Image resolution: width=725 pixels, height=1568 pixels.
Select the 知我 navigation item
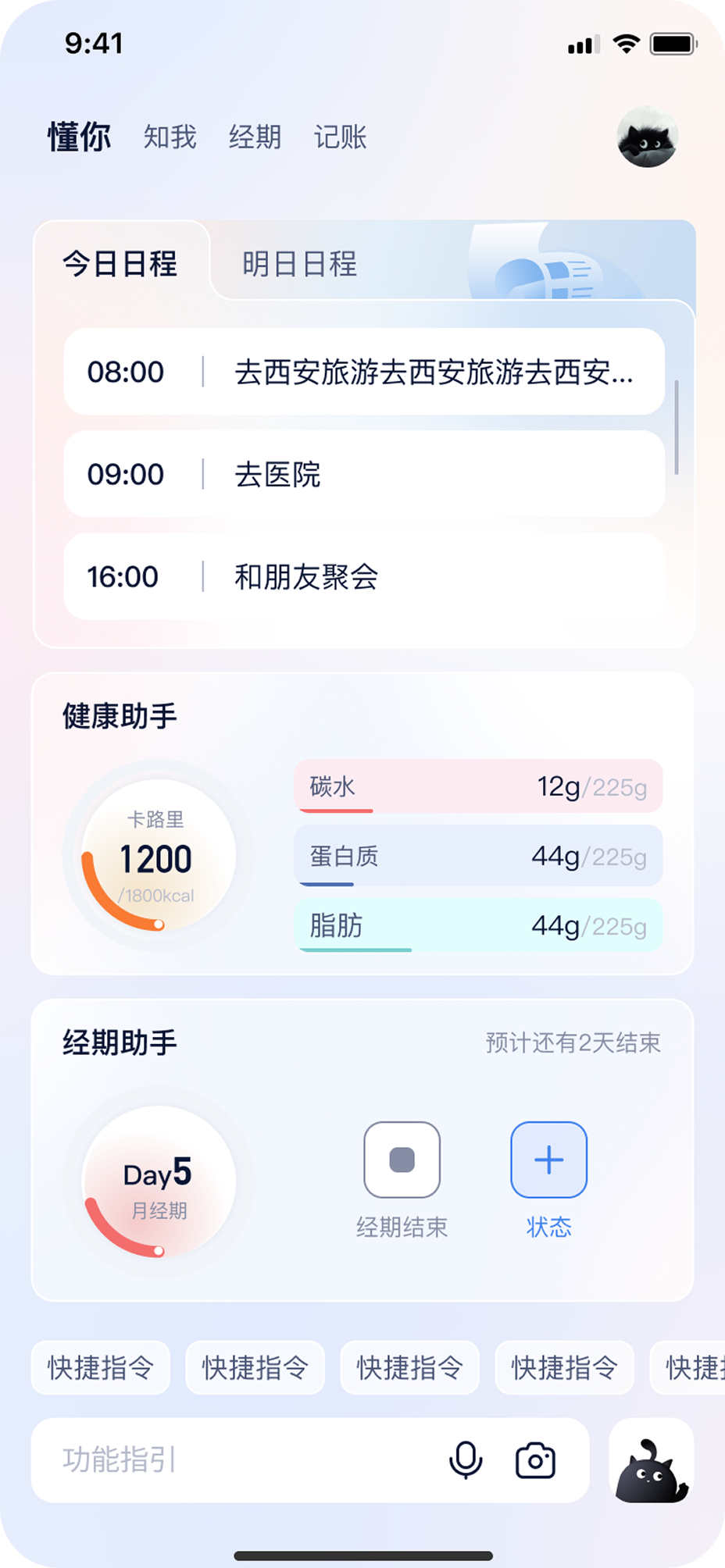click(170, 137)
